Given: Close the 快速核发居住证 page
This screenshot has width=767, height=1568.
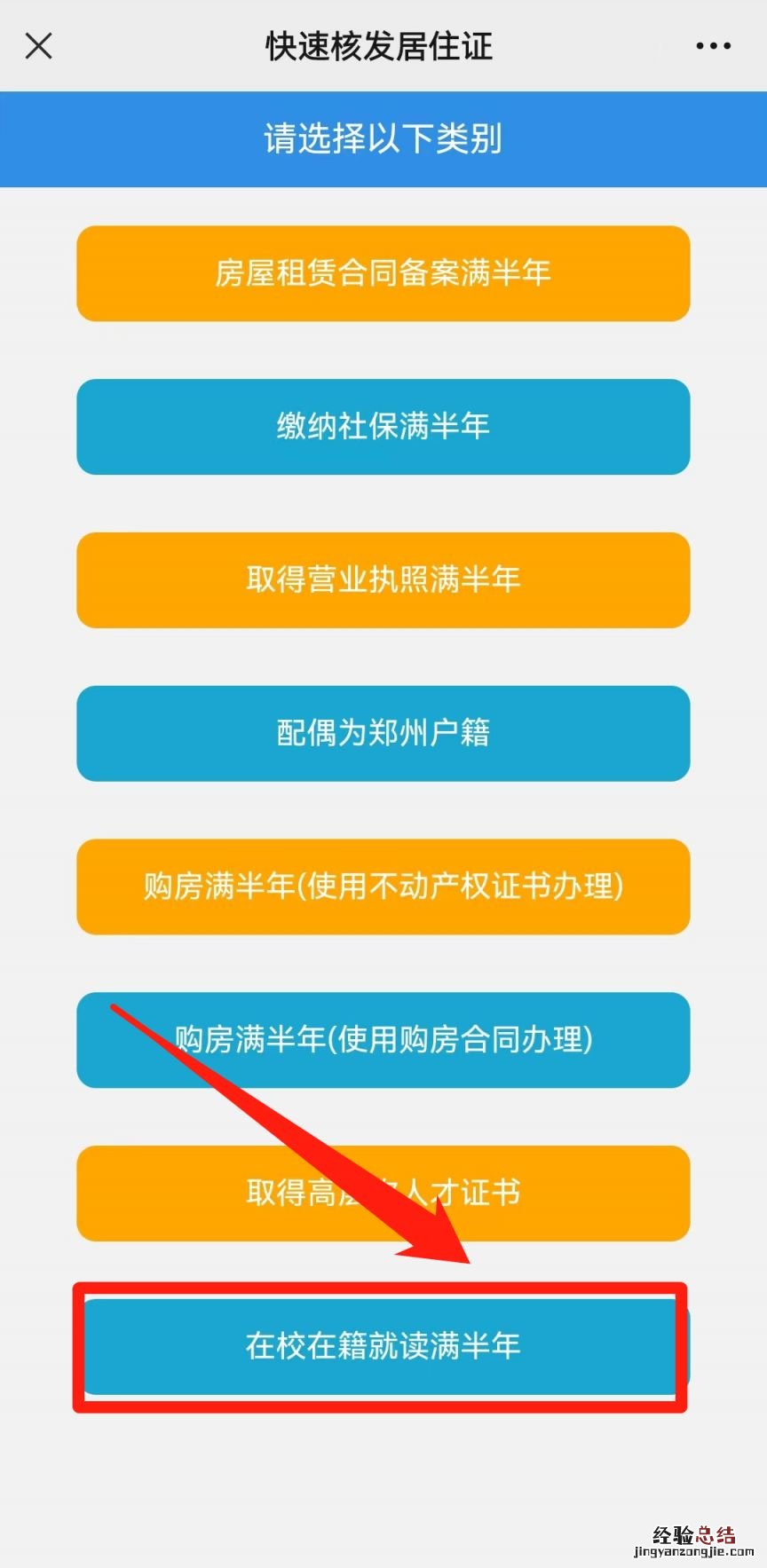Looking at the screenshot, I should [x=38, y=45].
